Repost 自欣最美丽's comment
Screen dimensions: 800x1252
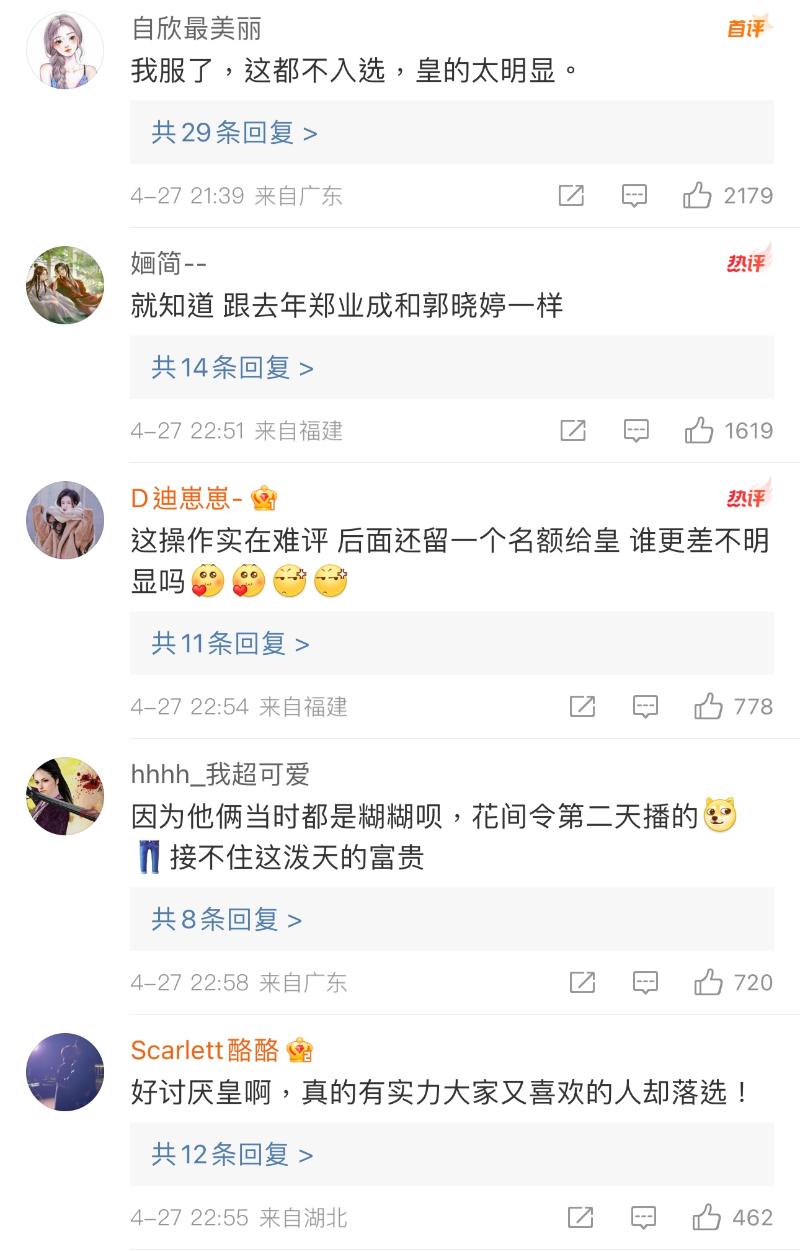pos(571,195)
